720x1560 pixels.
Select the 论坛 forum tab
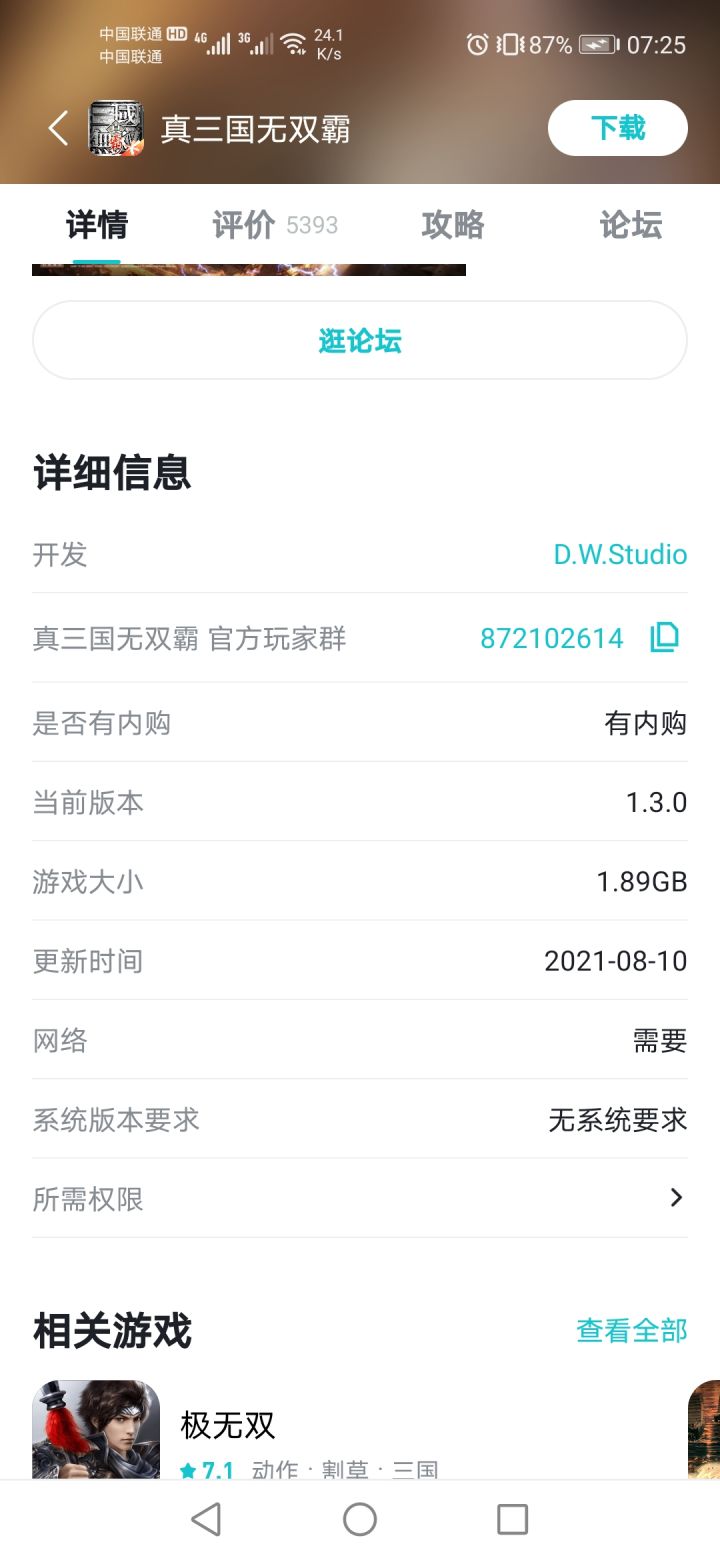pos(630,225)
